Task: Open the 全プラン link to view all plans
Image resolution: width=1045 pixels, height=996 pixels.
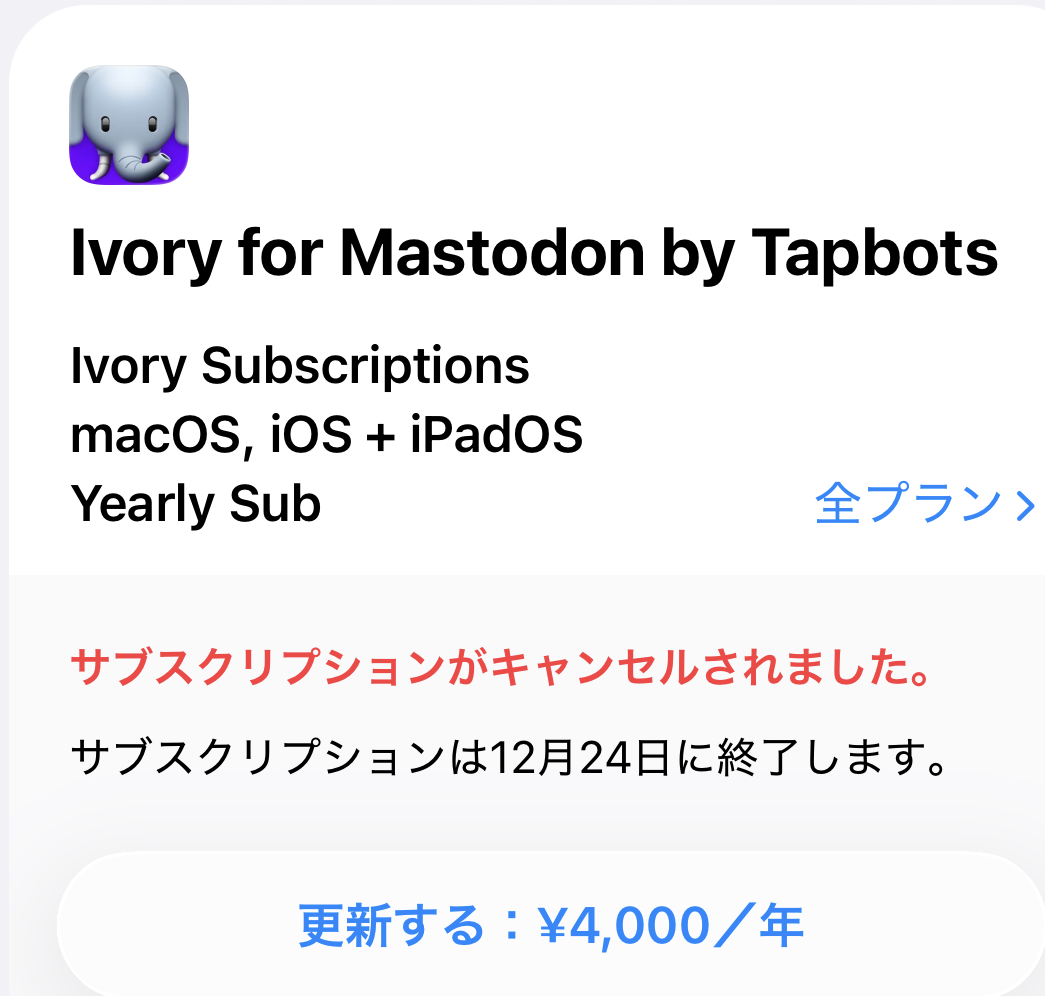Action: coord(923,505)
